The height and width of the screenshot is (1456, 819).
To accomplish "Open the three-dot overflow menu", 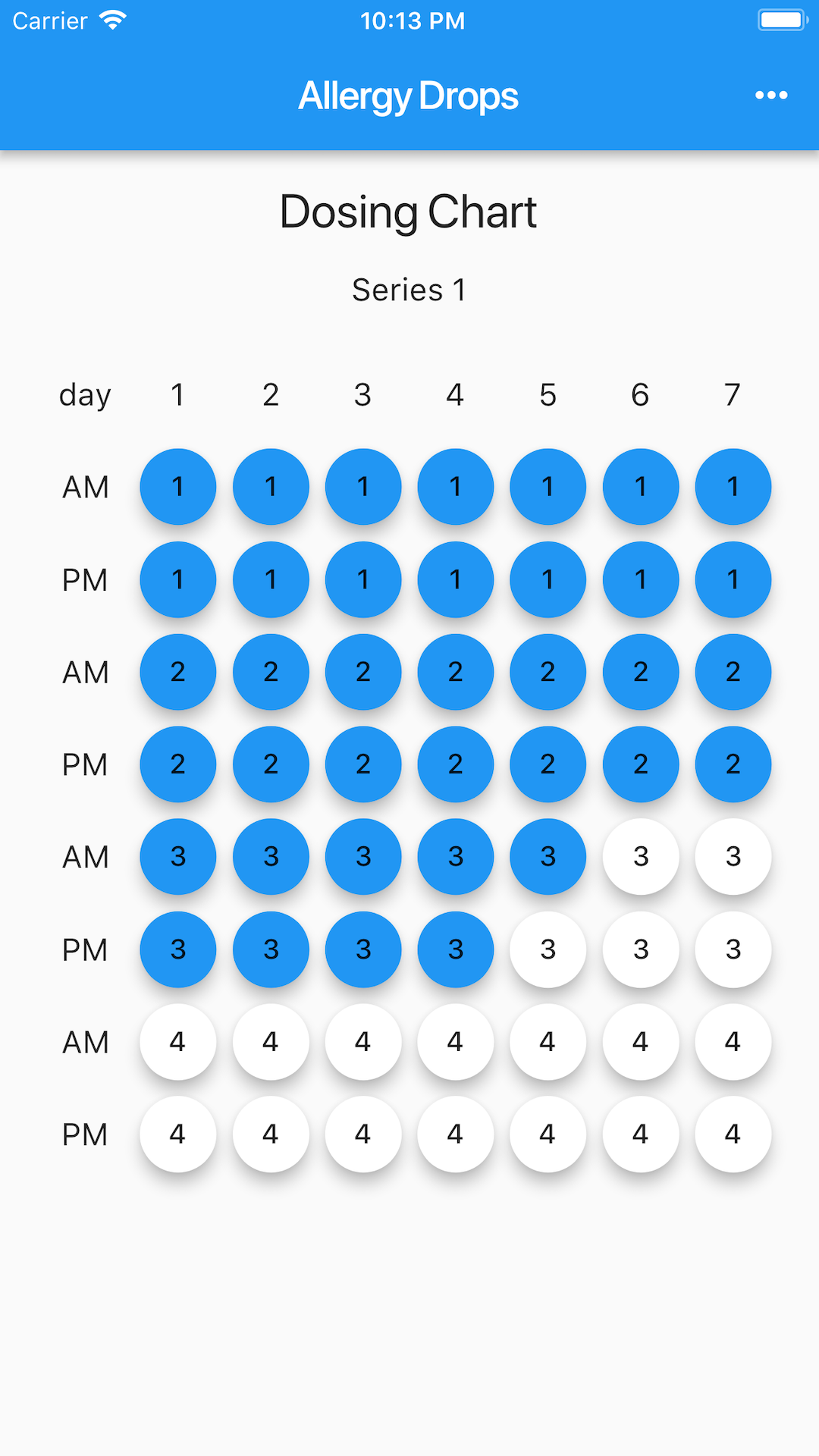I will 771,96.
